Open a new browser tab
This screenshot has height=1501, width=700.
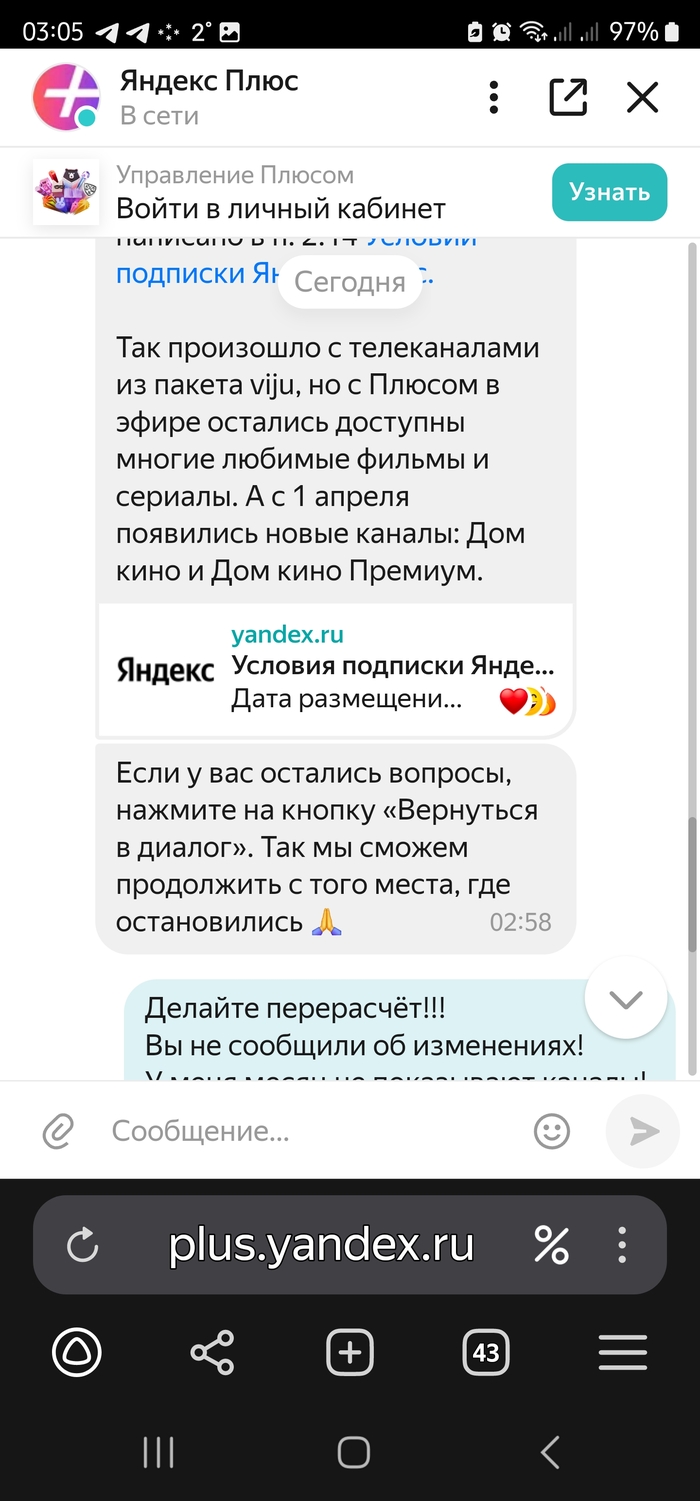click(350, 1353)
